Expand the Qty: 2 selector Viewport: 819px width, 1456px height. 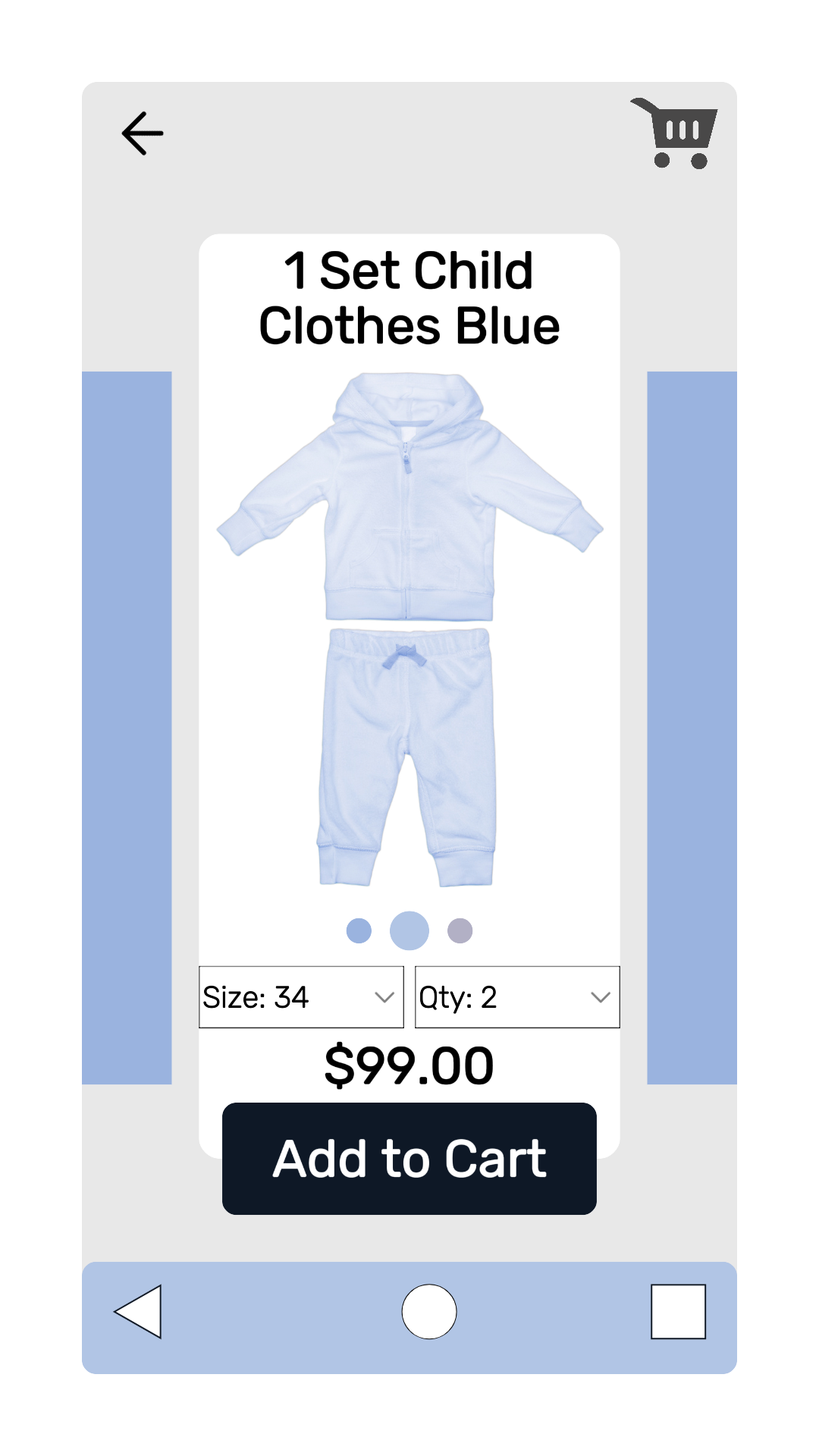click(517, 997)
